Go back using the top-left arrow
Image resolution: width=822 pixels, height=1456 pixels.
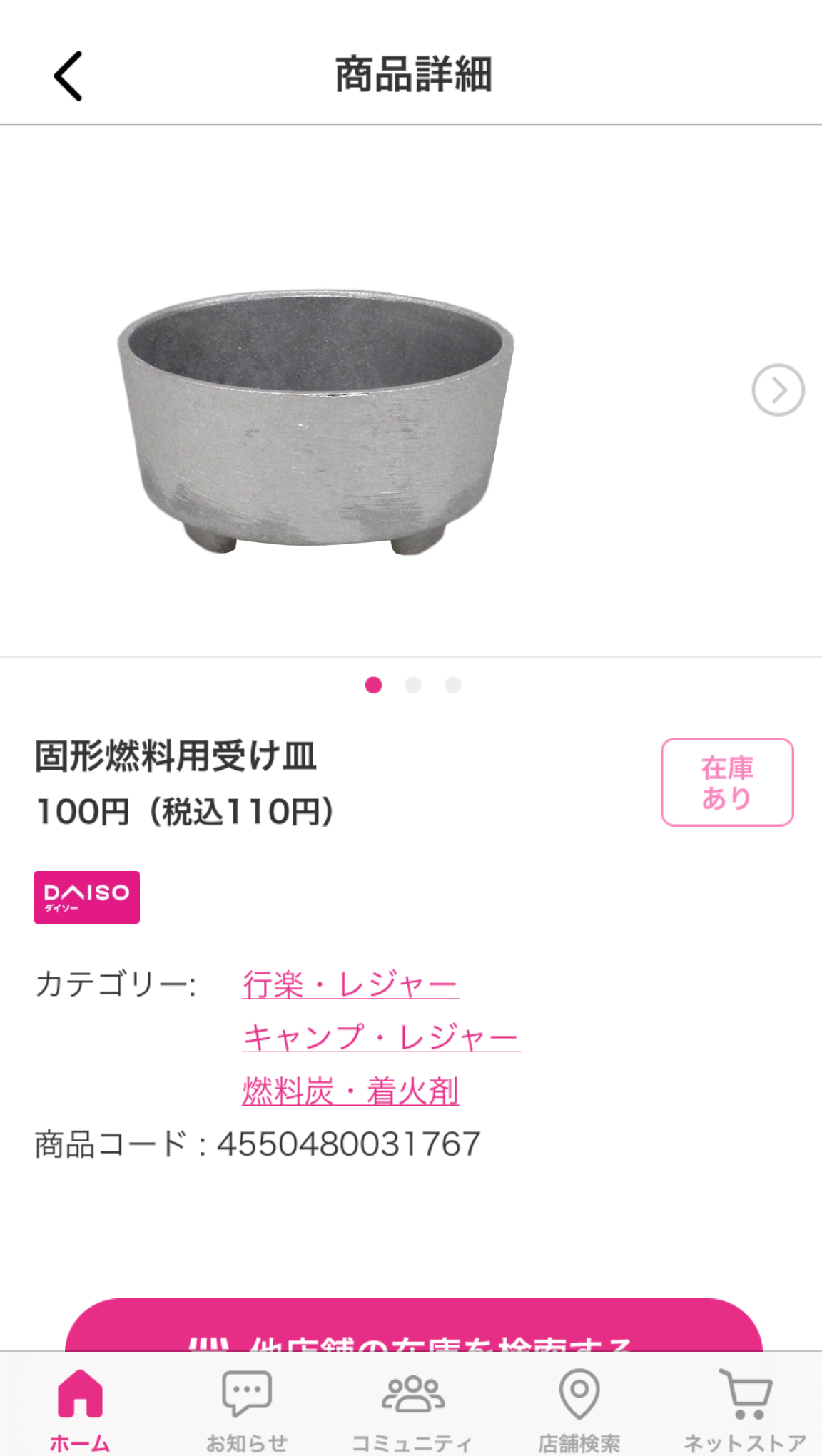click(x=68, y=76)
